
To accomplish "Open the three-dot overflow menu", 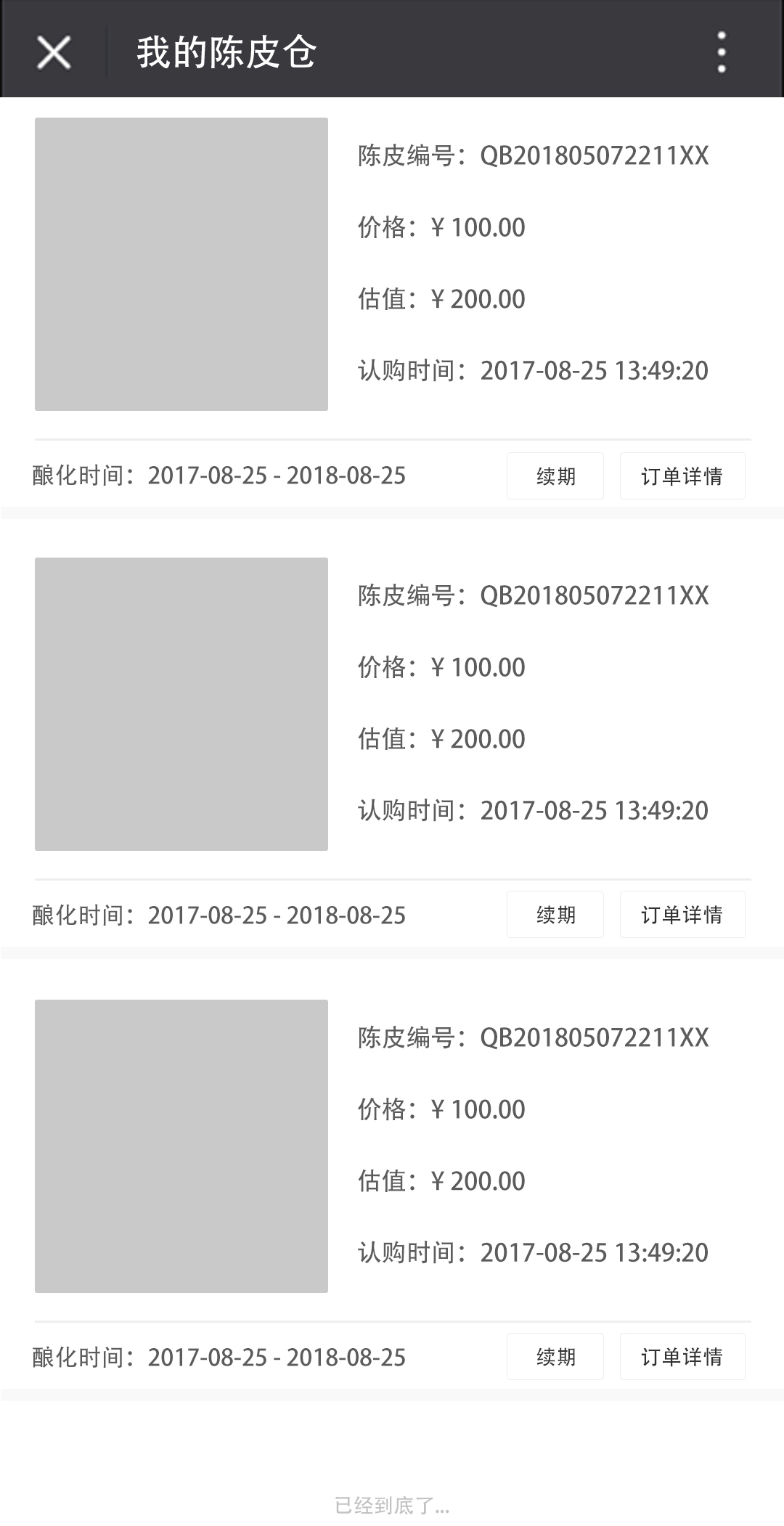I will 721,52.
